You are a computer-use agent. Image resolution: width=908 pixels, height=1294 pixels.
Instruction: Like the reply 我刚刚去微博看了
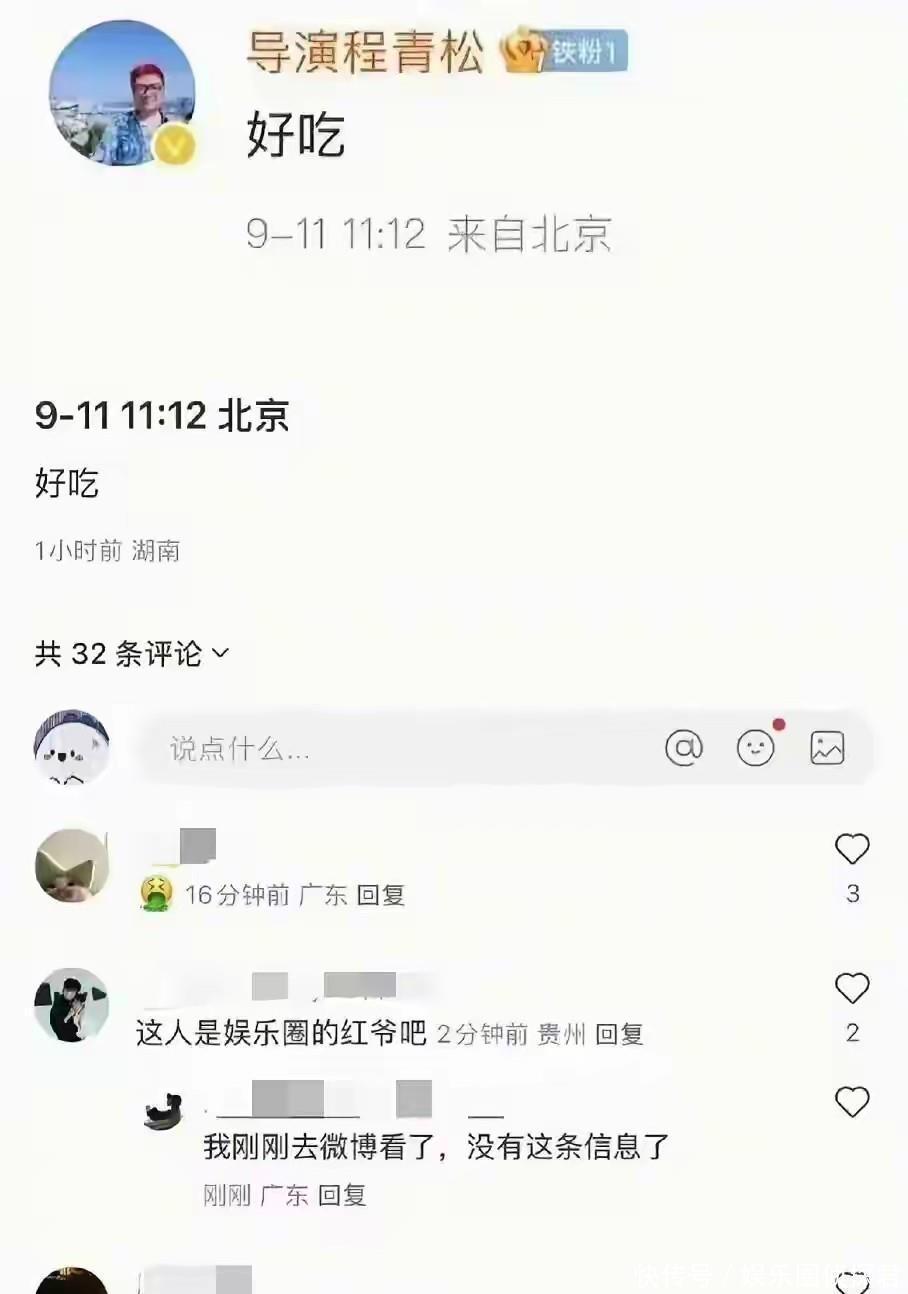coord(852,1103)
